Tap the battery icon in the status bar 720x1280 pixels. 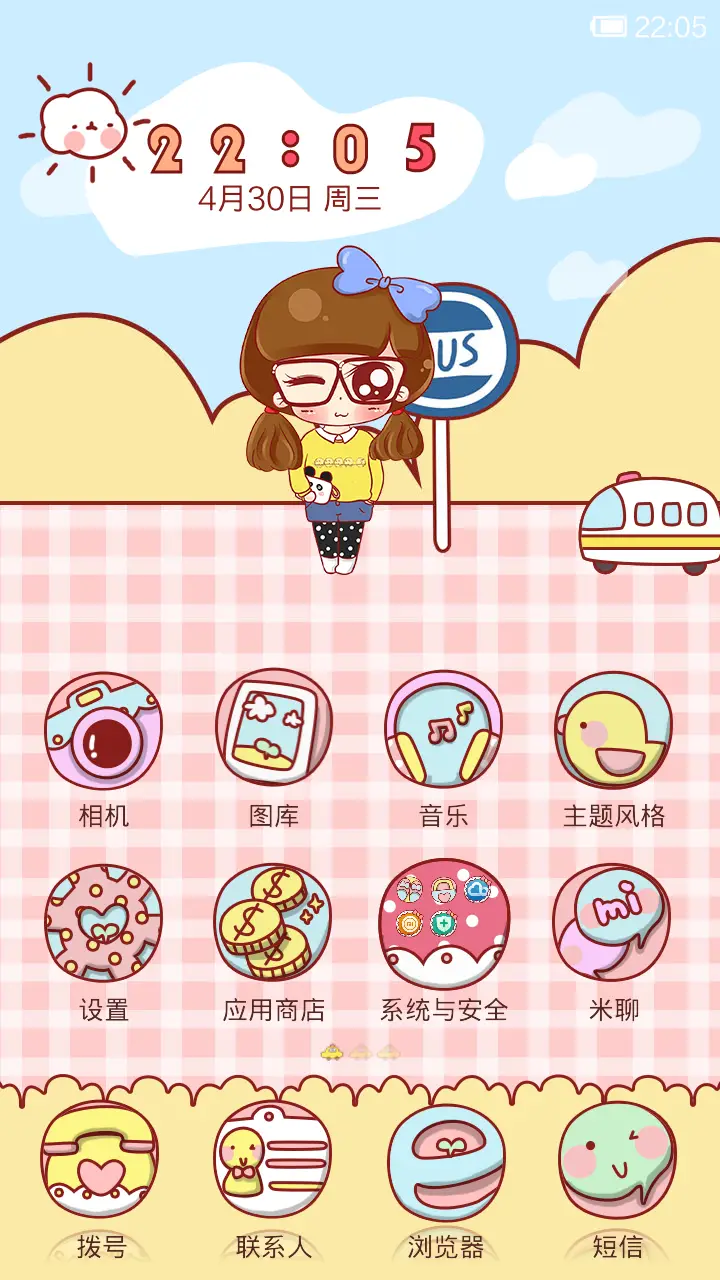point(610,27)
